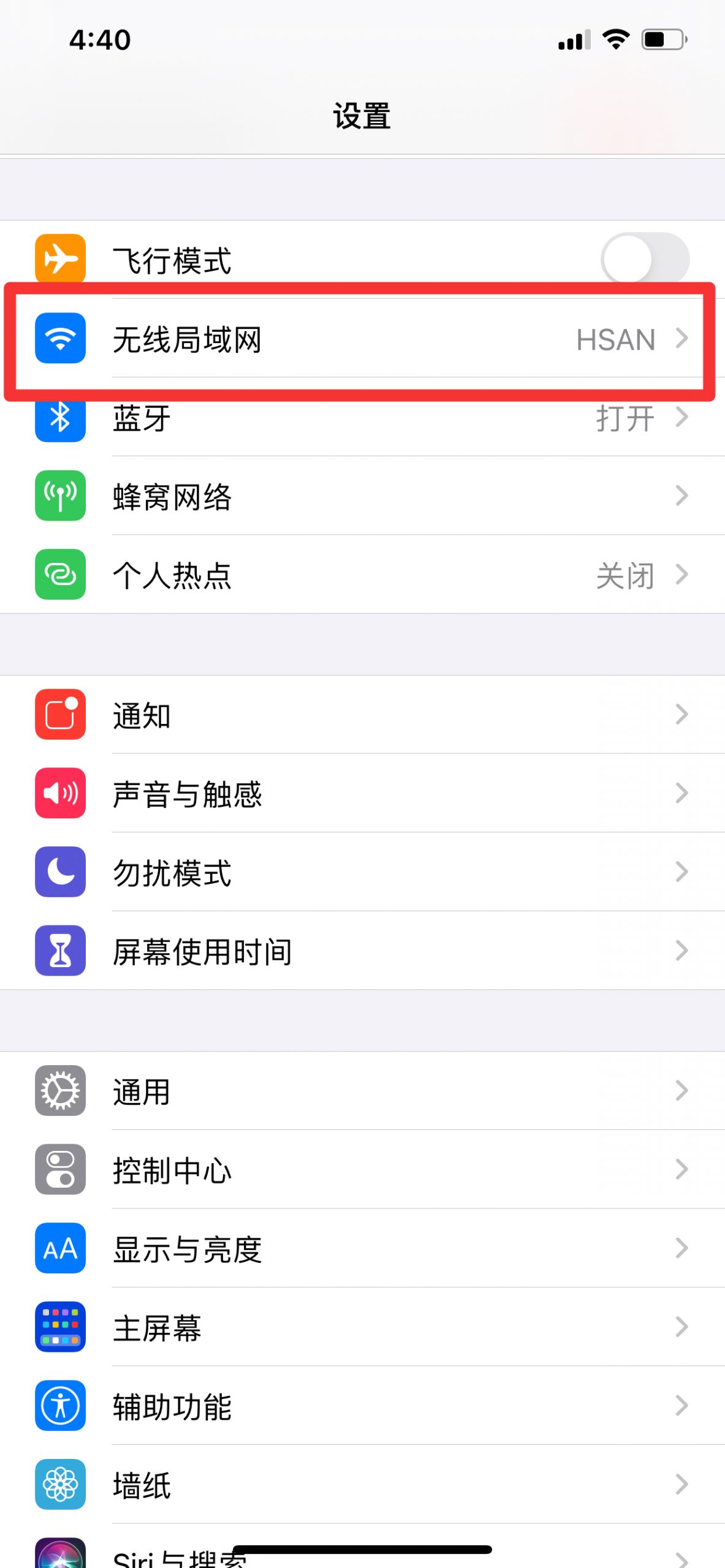
Task: Open 辅助功能 accessibility settings
Action: [x=362, y=1406]
